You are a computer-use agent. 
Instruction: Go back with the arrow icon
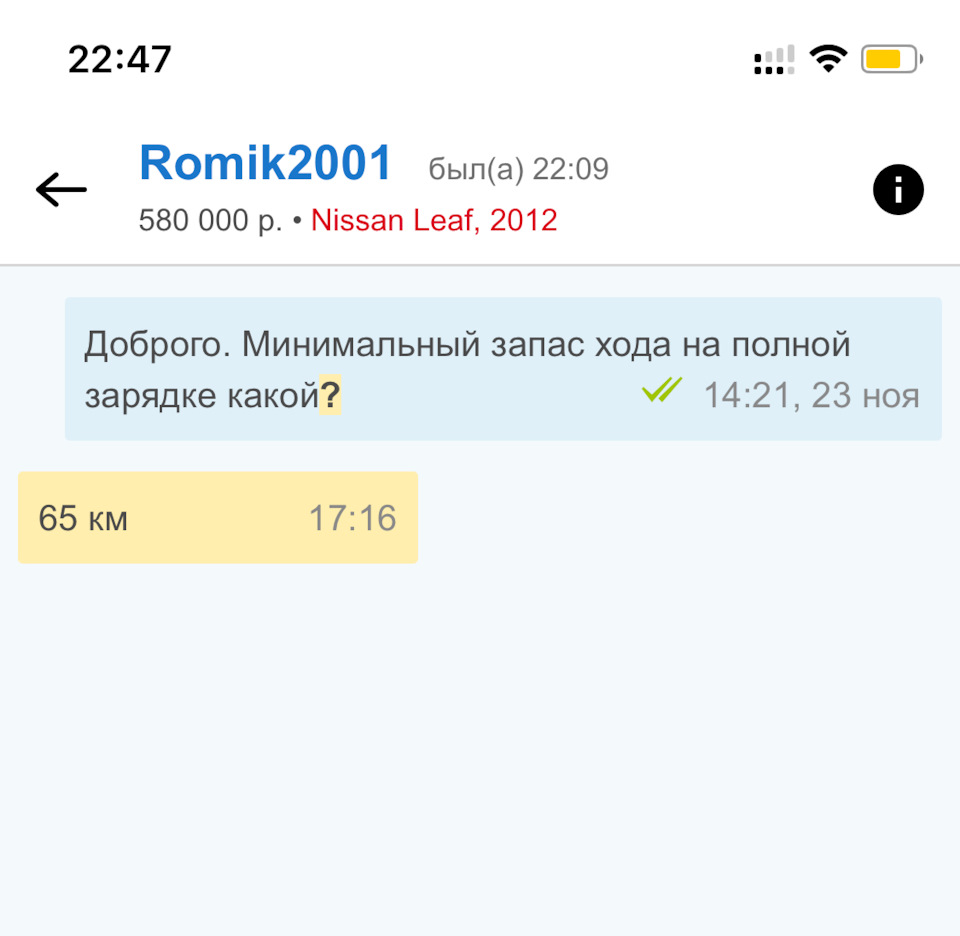click(61, 189)
